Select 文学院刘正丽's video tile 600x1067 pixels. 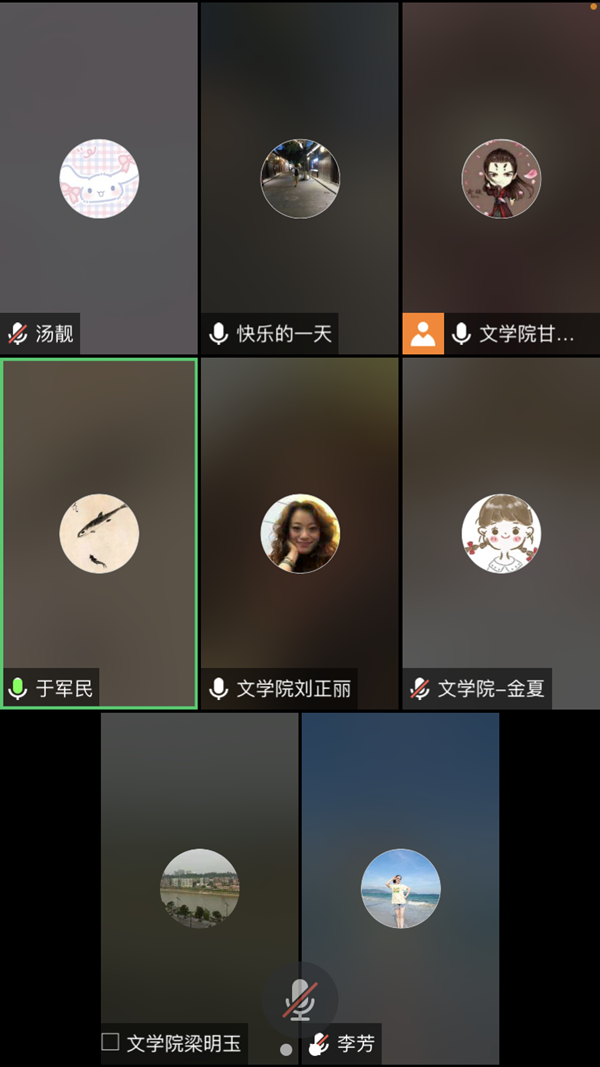point(299,532)
